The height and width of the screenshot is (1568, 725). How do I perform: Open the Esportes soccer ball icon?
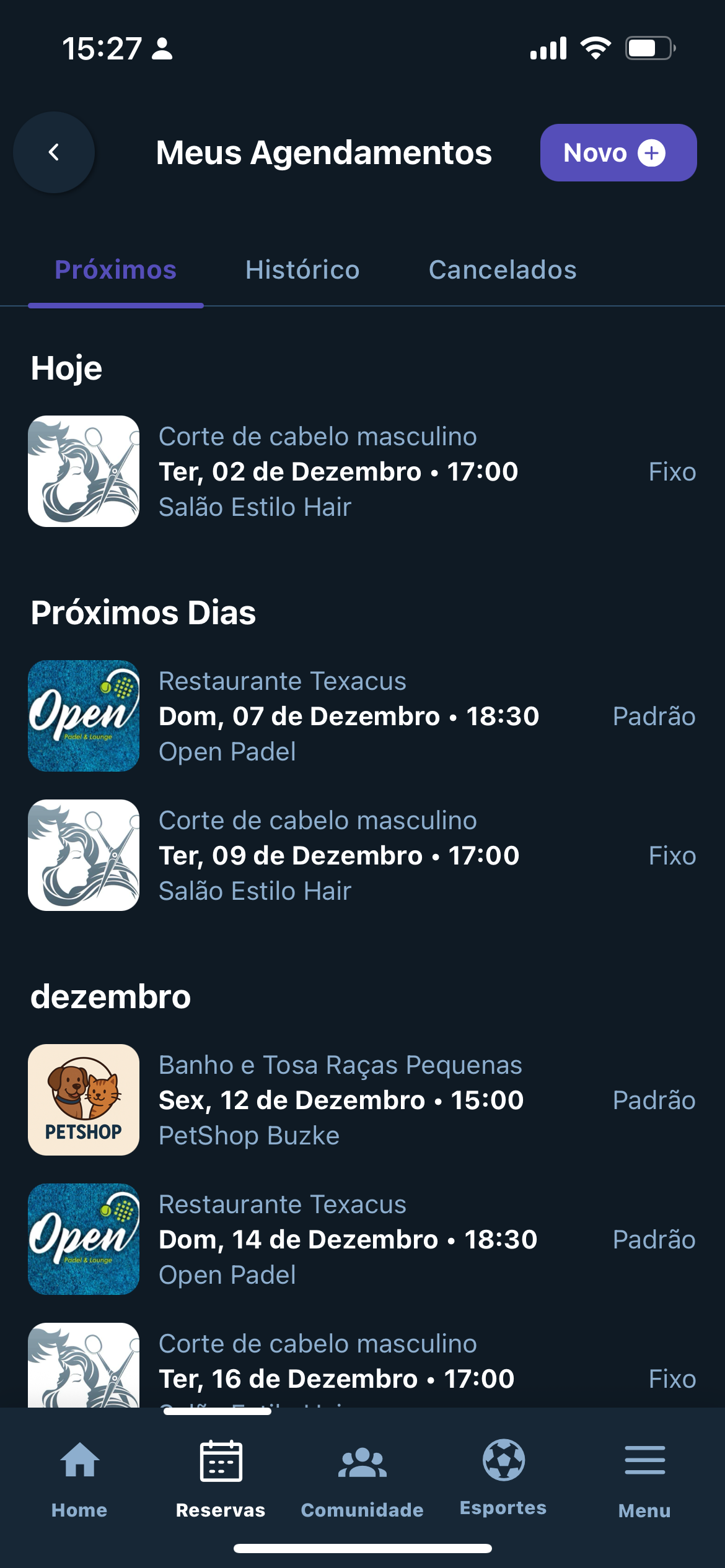click(x=503, y=1457)
